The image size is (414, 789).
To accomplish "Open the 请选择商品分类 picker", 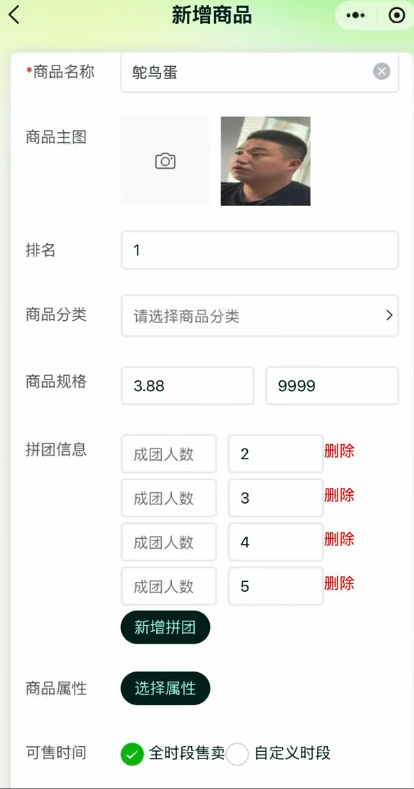I will coord(260,315).
